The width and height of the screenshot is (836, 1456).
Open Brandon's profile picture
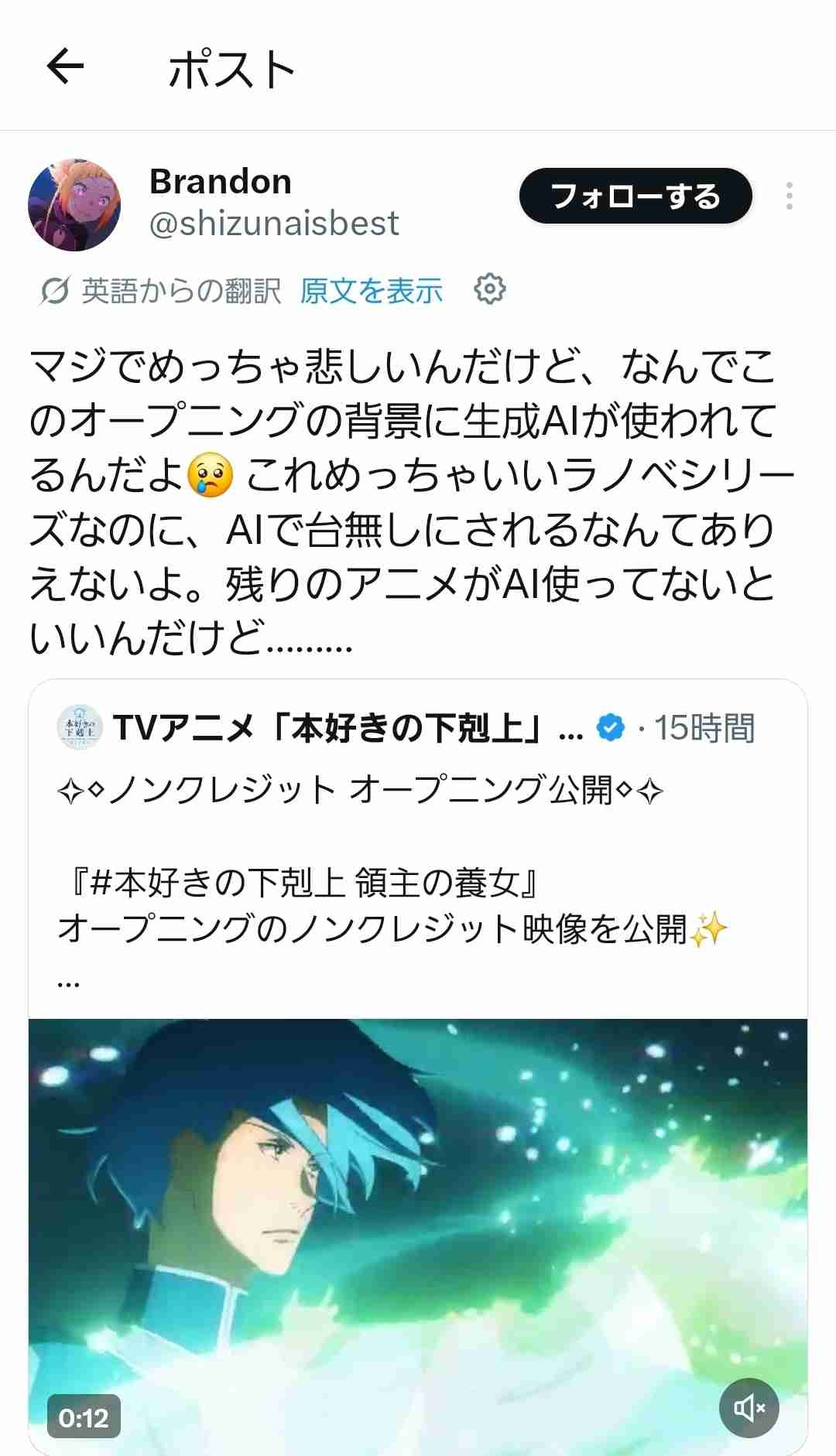pos(74,204)
